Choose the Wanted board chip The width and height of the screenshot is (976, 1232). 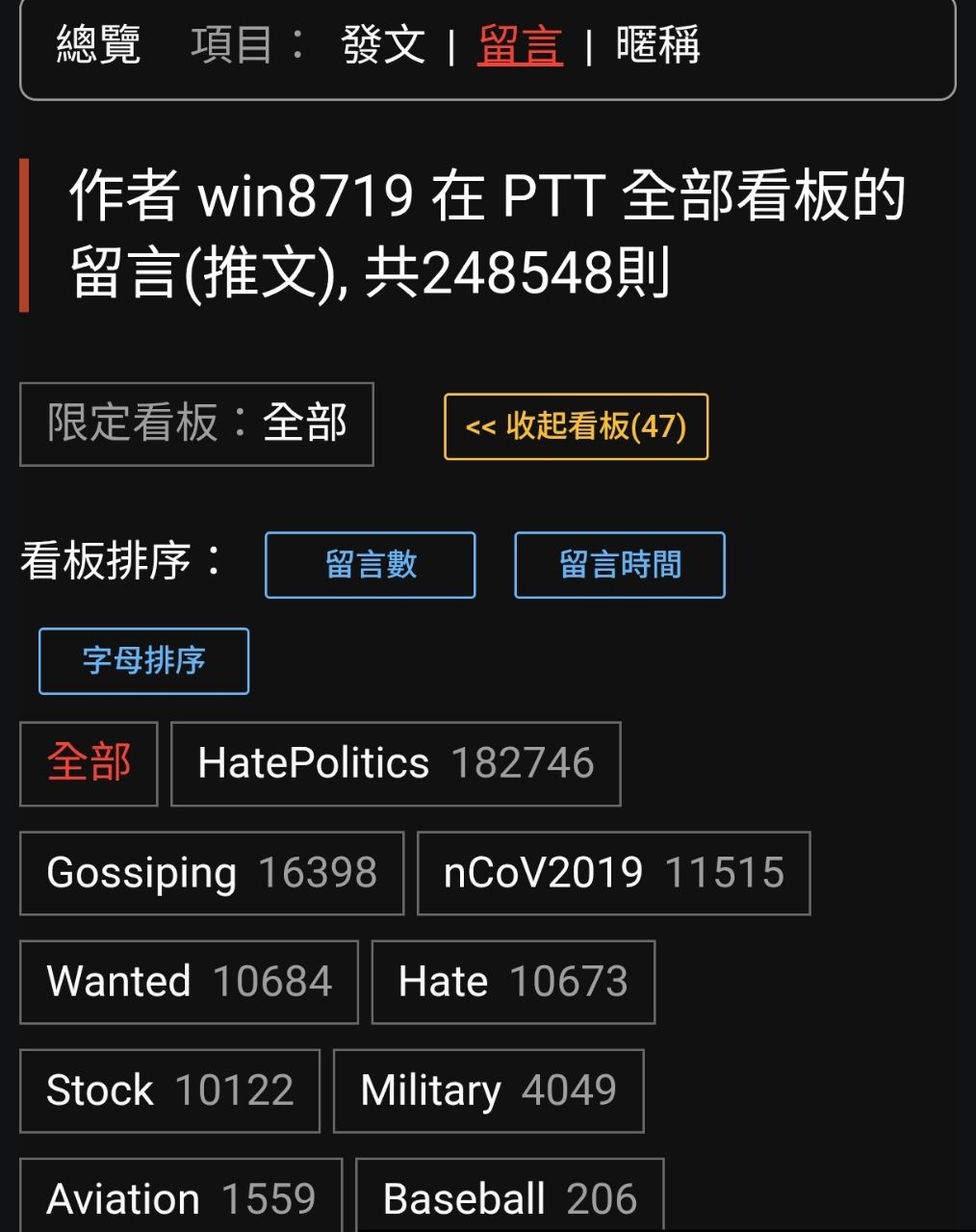189,982
